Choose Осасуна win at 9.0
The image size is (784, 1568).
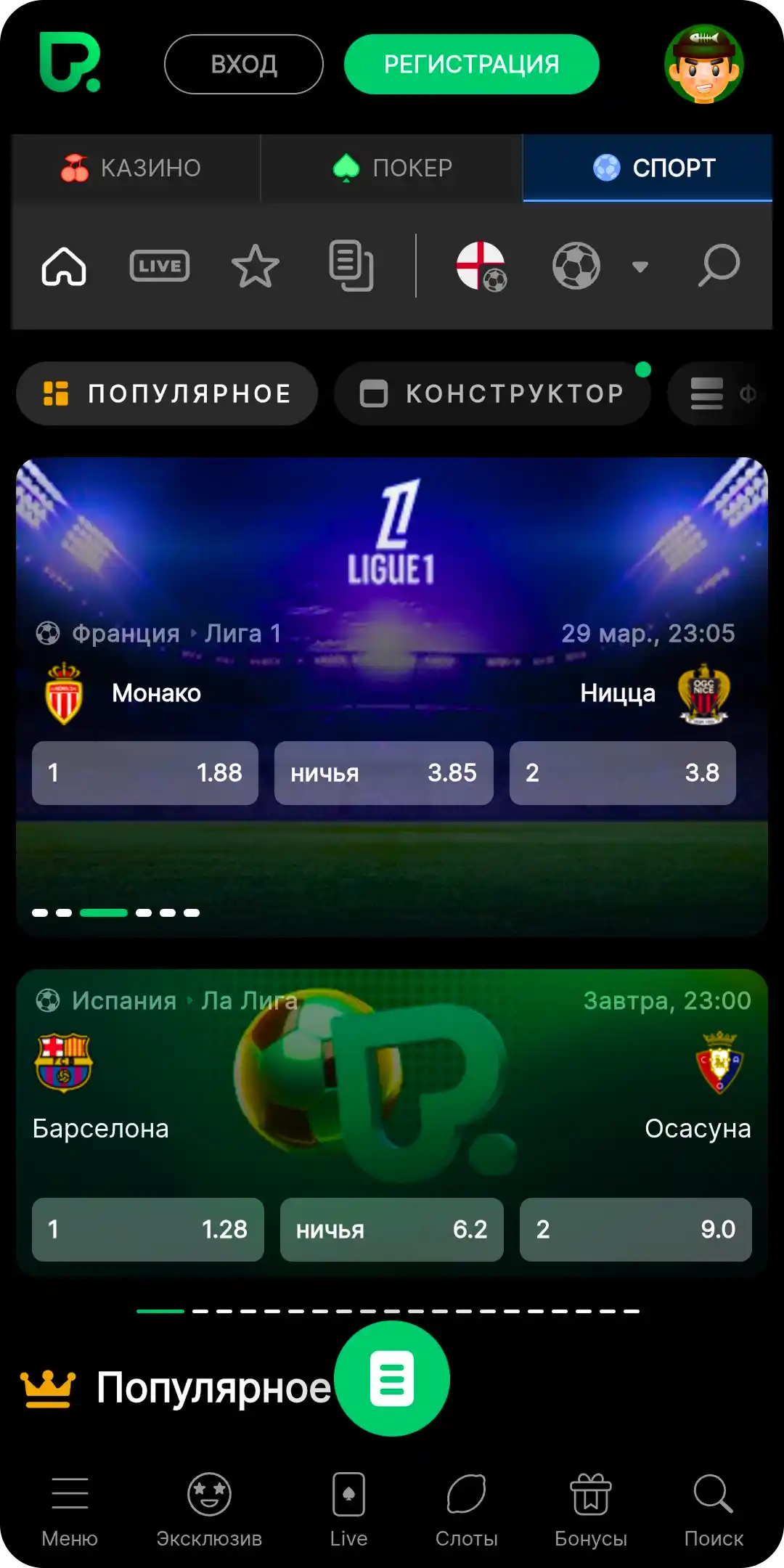pos(635,1229)
